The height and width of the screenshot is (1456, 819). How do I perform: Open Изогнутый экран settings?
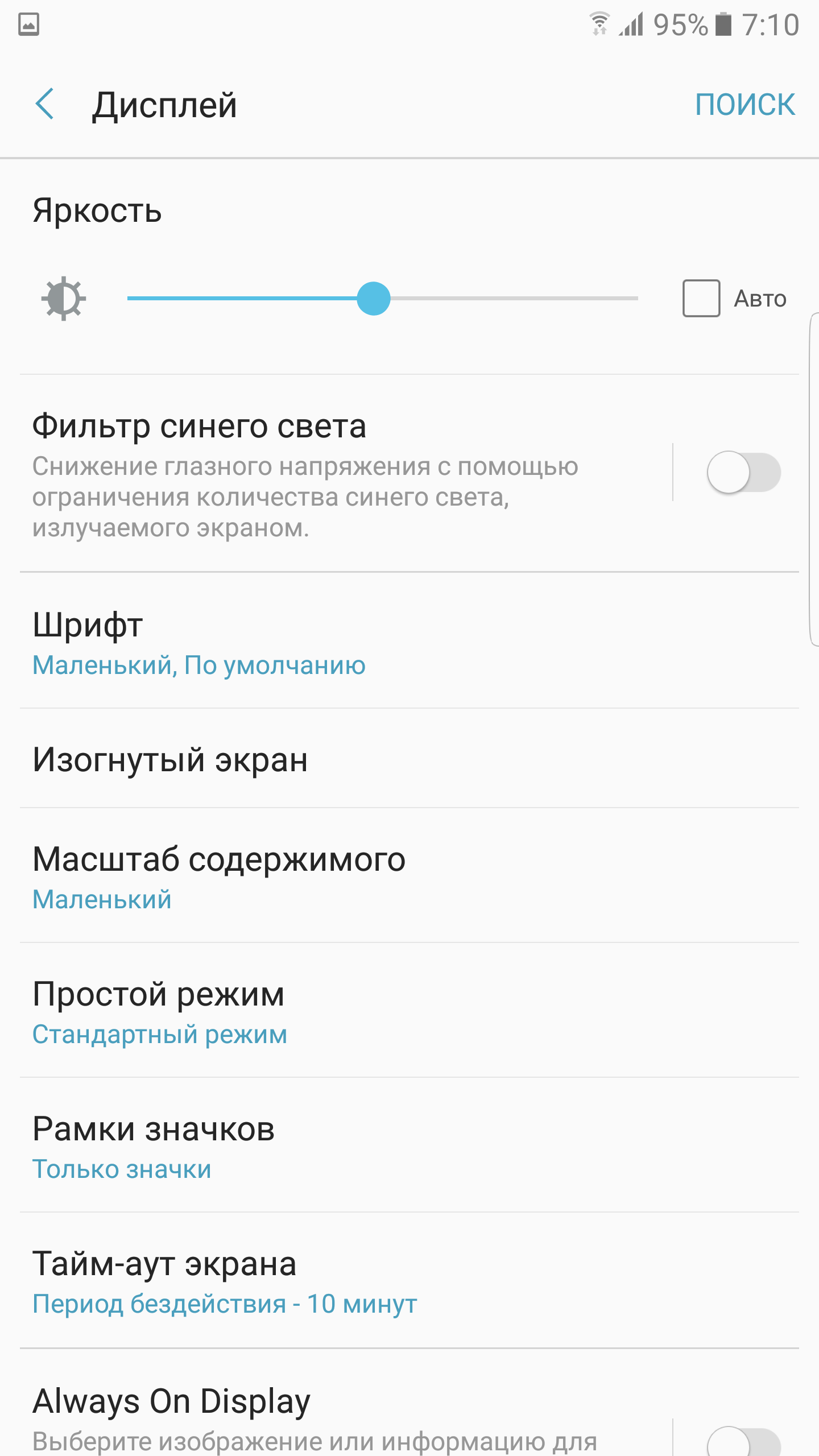(x=409, y=759)
